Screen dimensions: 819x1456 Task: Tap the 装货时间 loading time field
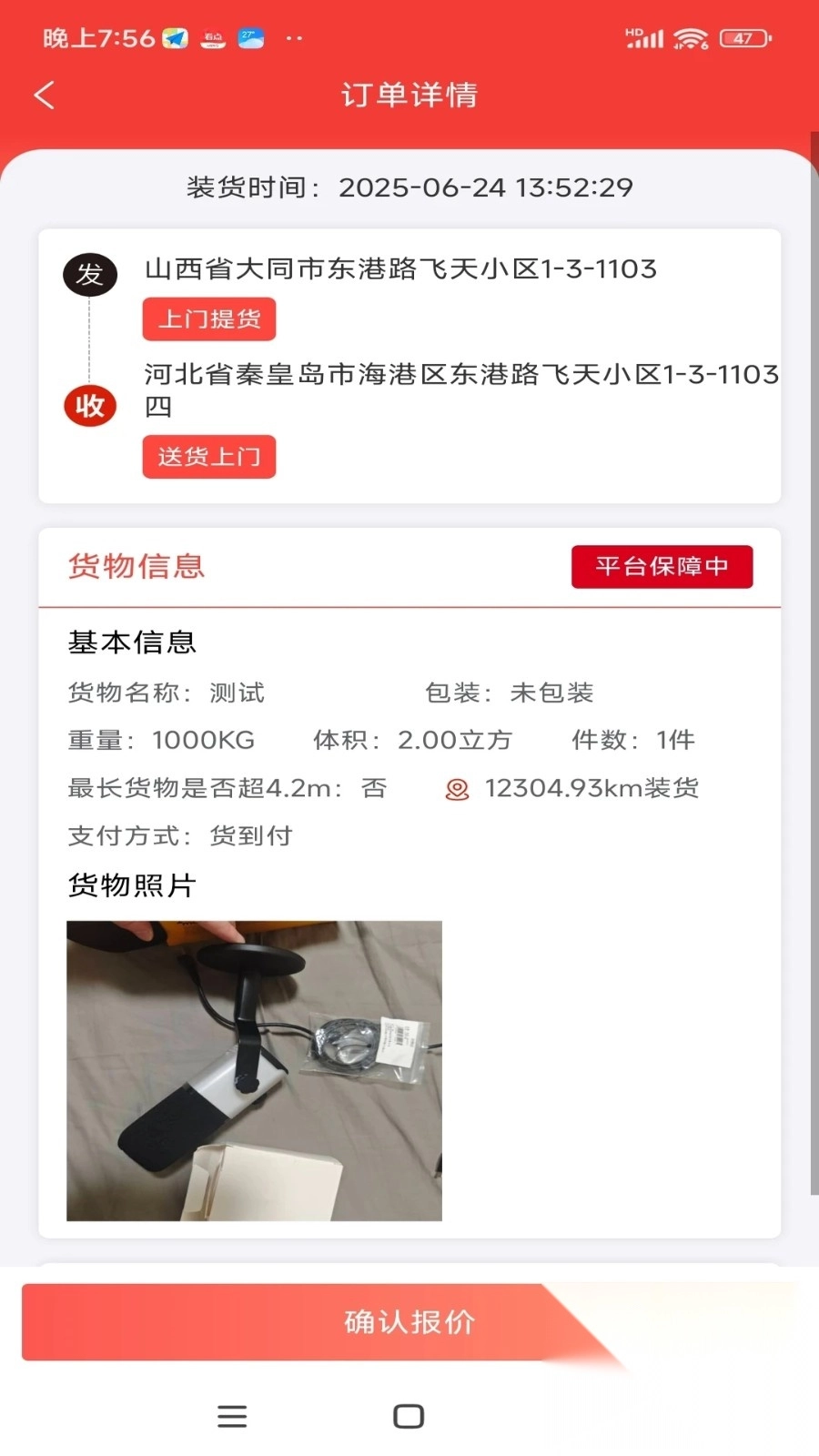(x=408, y=187)
